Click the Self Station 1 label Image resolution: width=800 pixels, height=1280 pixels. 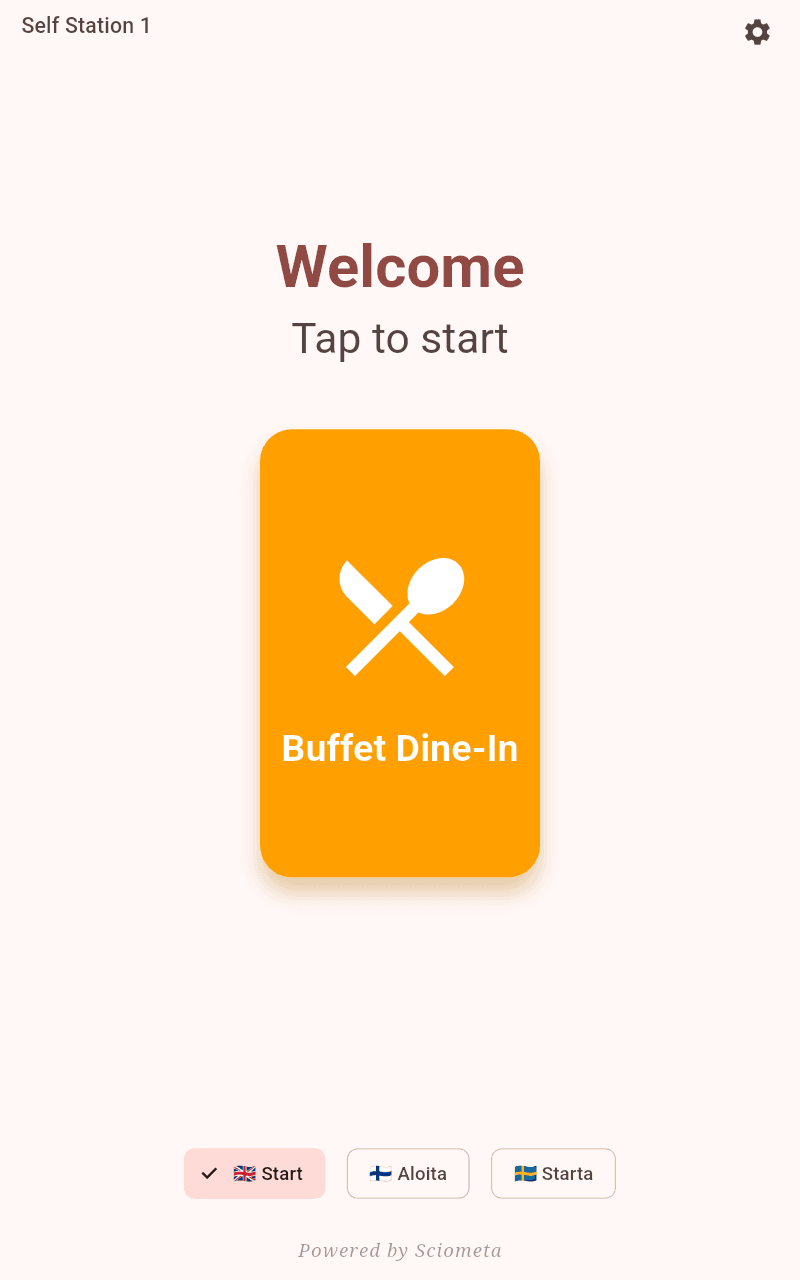point(86,25)
